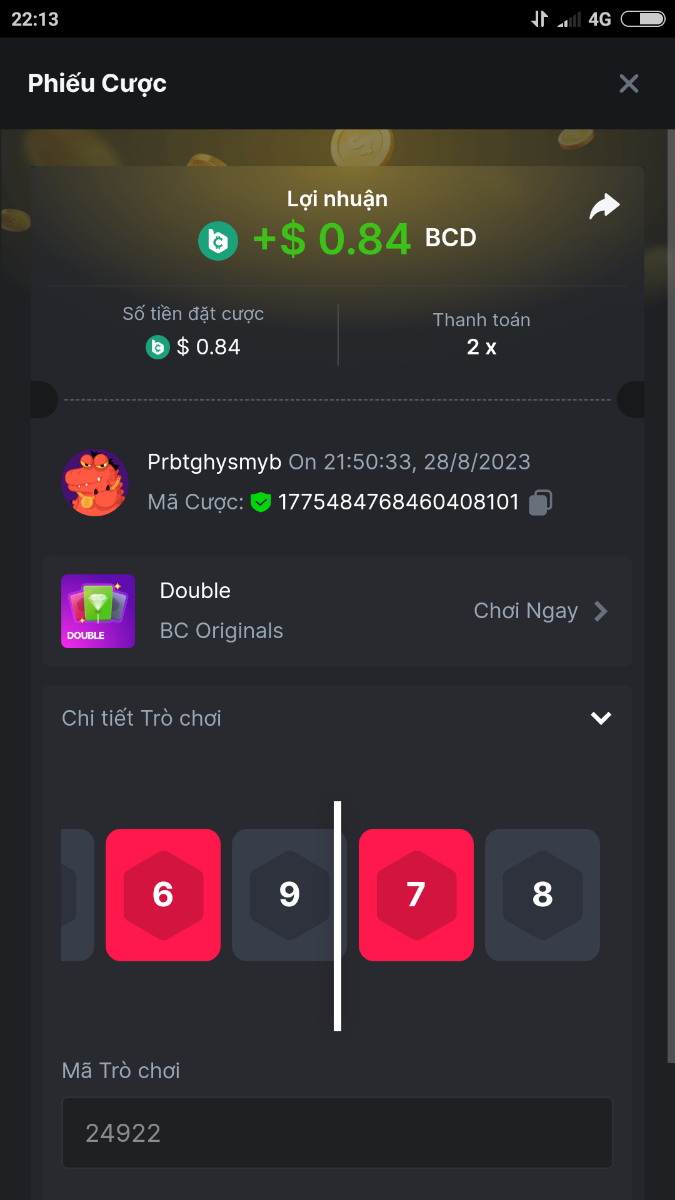This screenshot has height=1200, width=675.
Task: Select the Mã Trò chơi field 24922
Action: coord(337,1133)
